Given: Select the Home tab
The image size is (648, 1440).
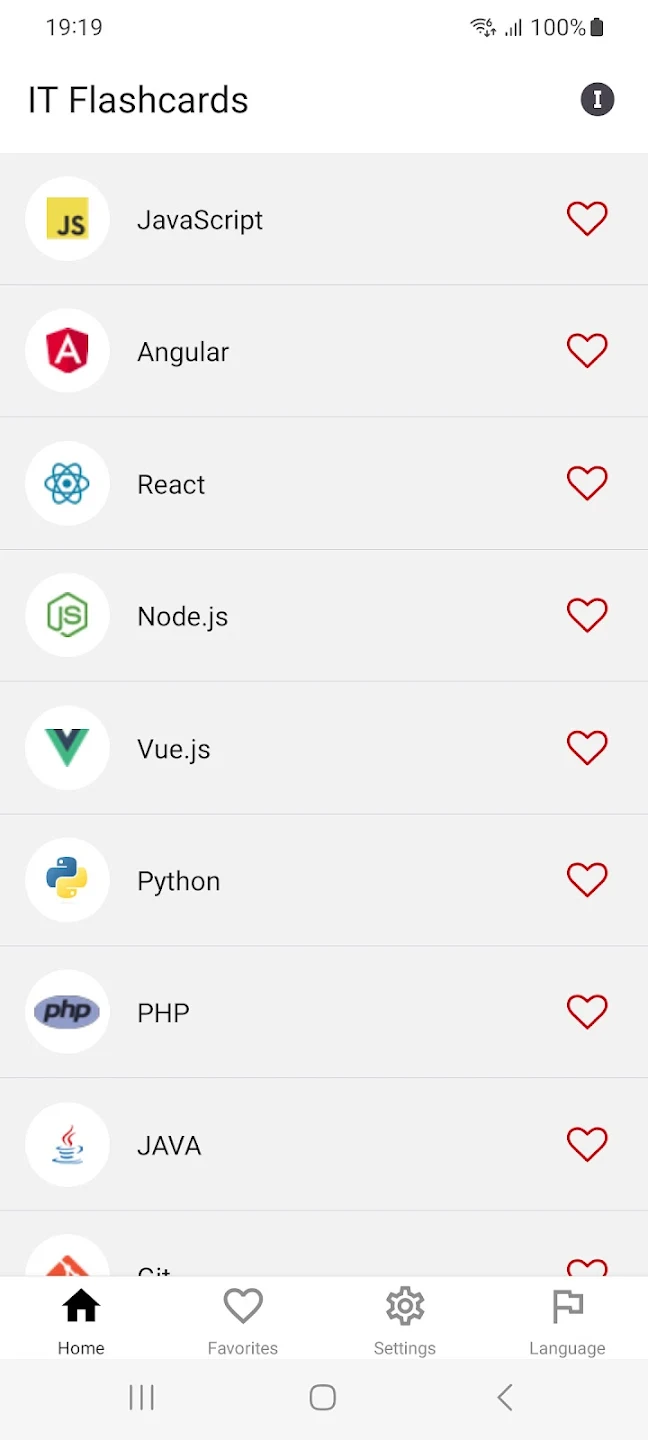Looking at the screenshot, I should tap(81, 1320).
